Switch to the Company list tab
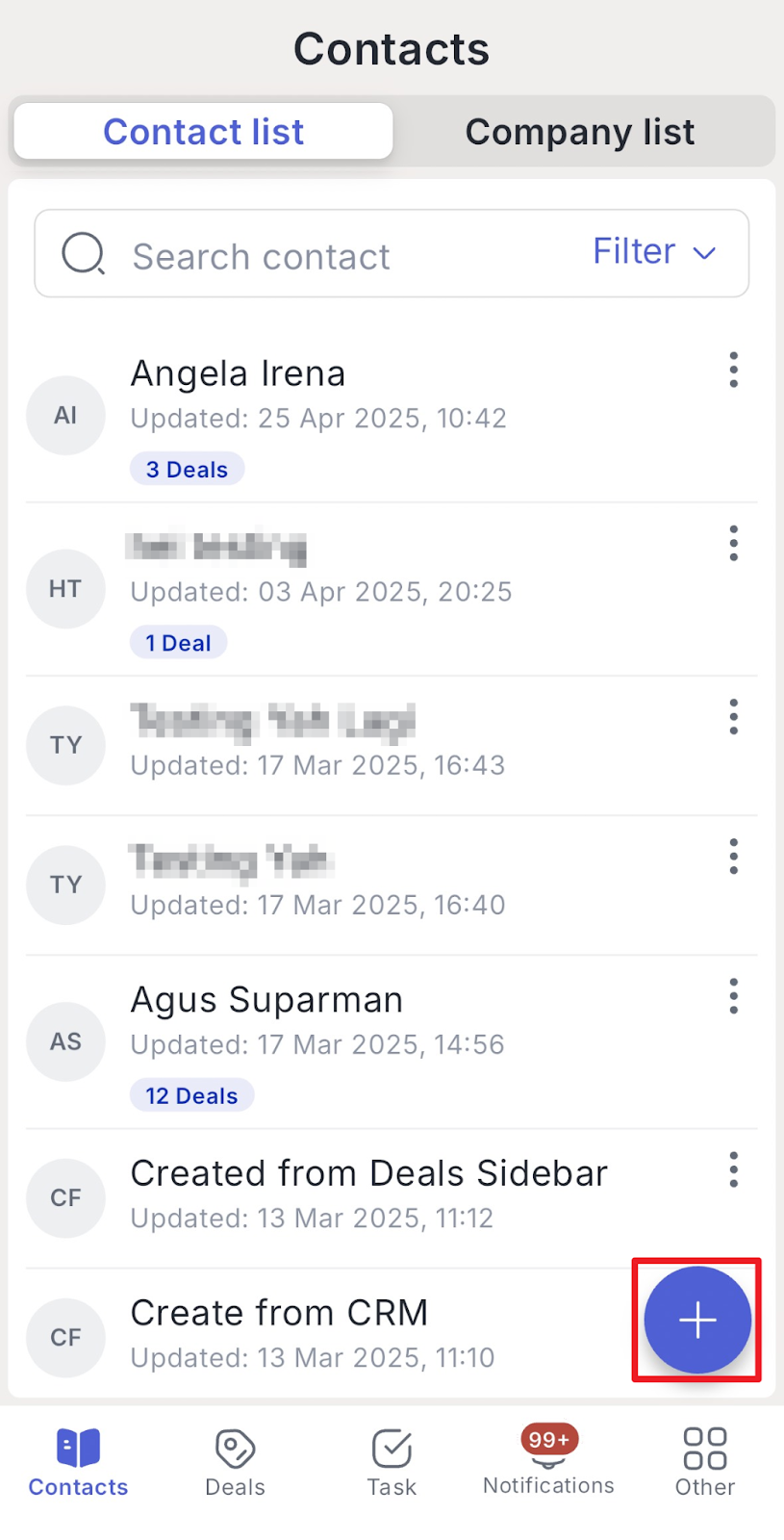 click(580, 132)
